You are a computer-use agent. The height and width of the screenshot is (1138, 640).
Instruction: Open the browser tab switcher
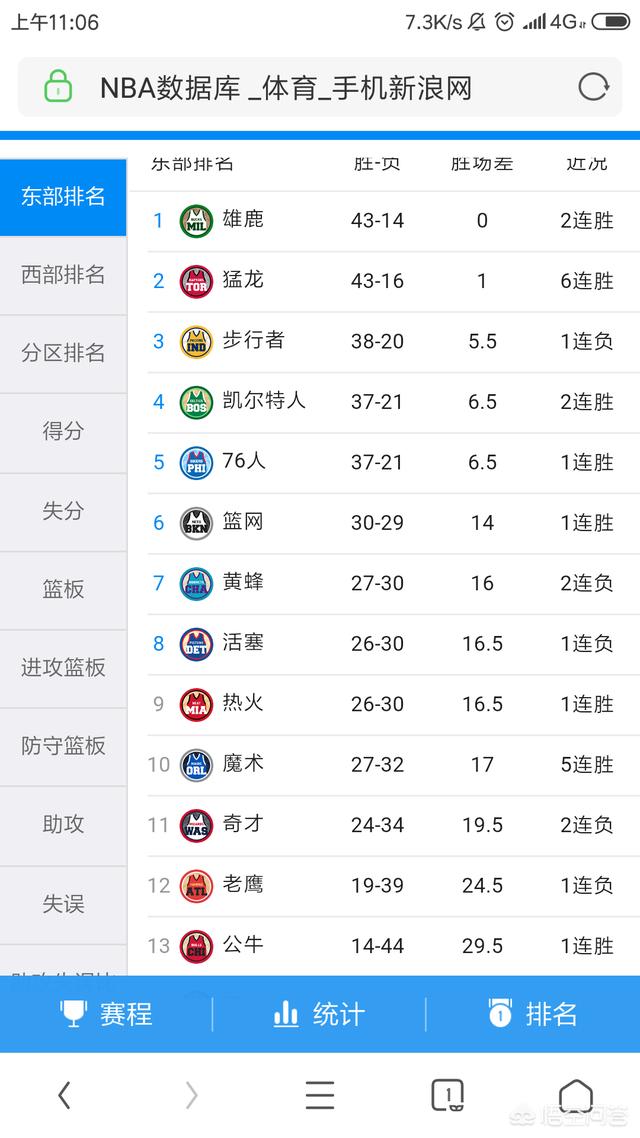coord(448,1094)
